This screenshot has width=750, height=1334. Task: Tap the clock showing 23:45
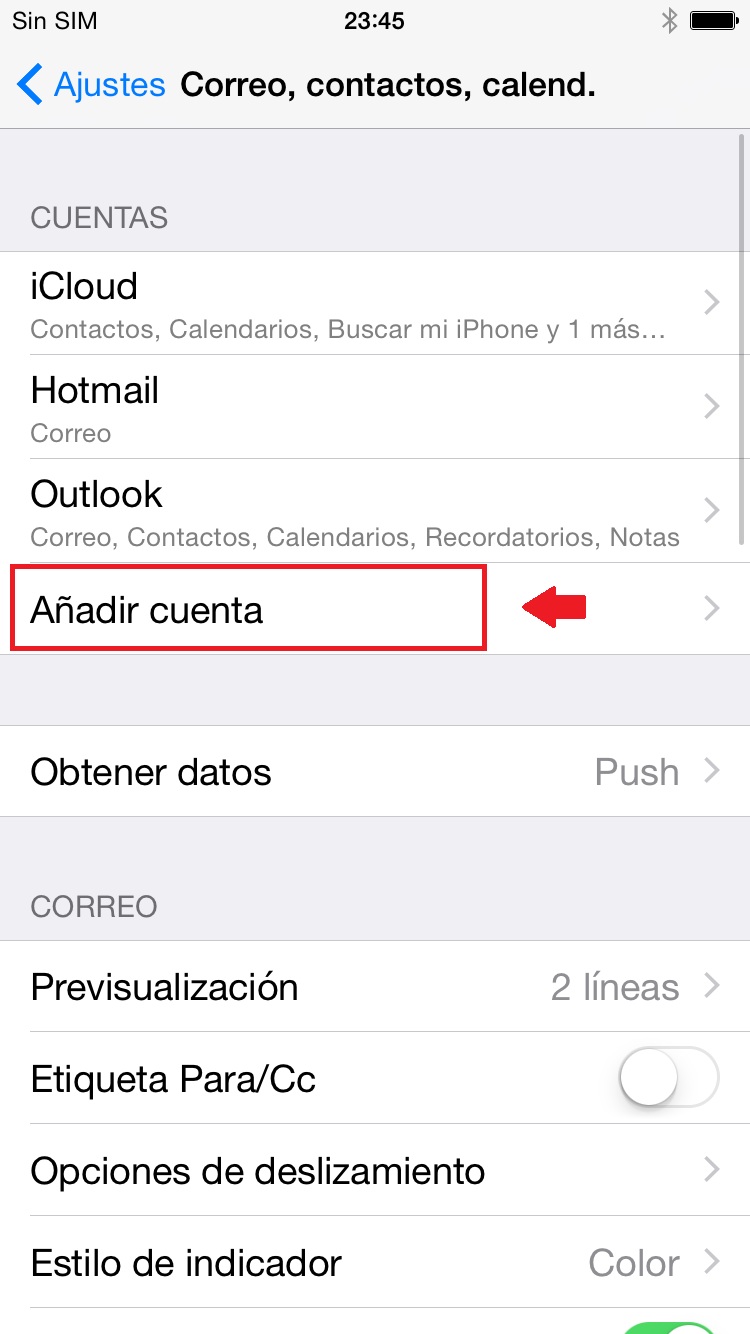(375, 18)
